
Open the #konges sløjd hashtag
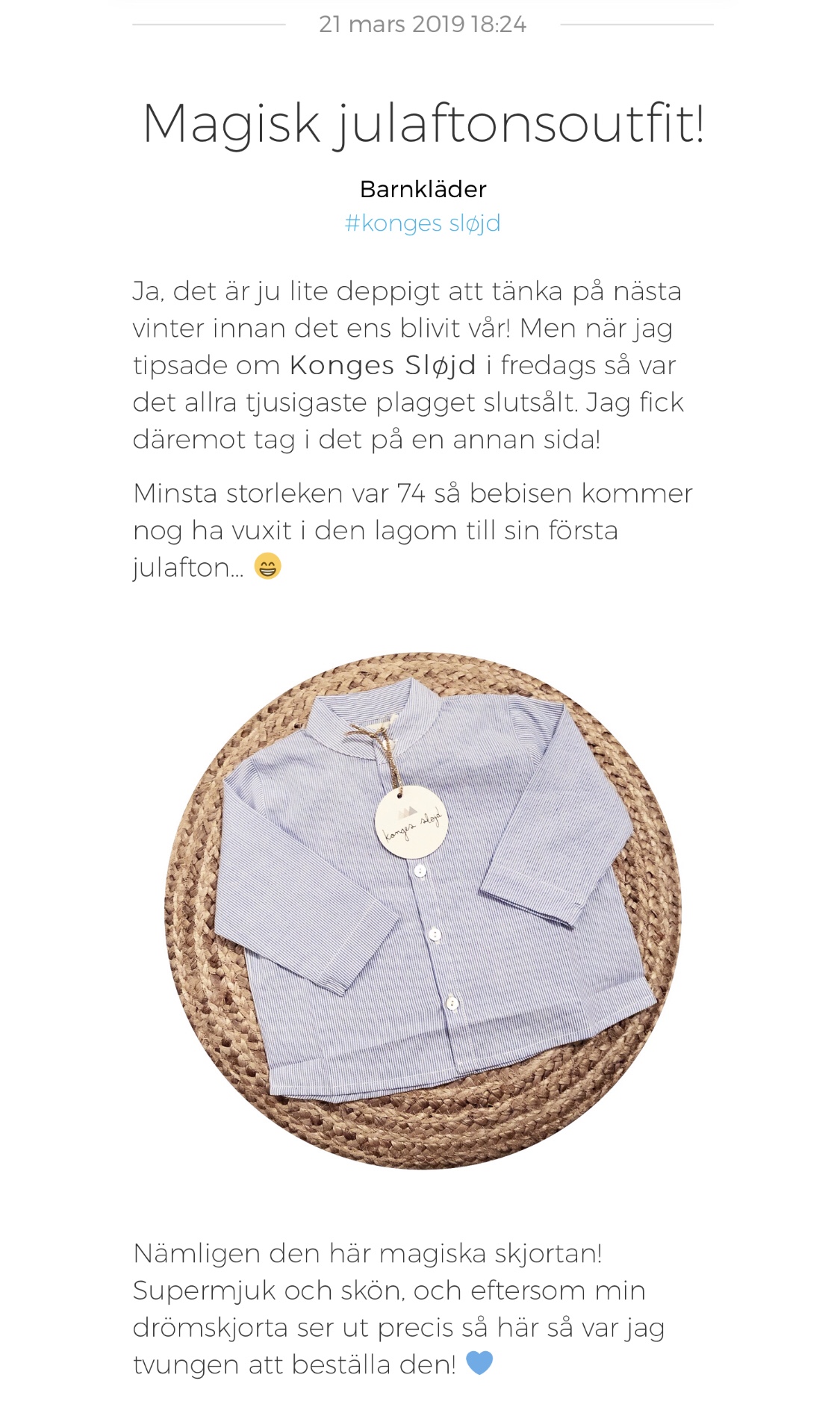[x=423, y=223]
